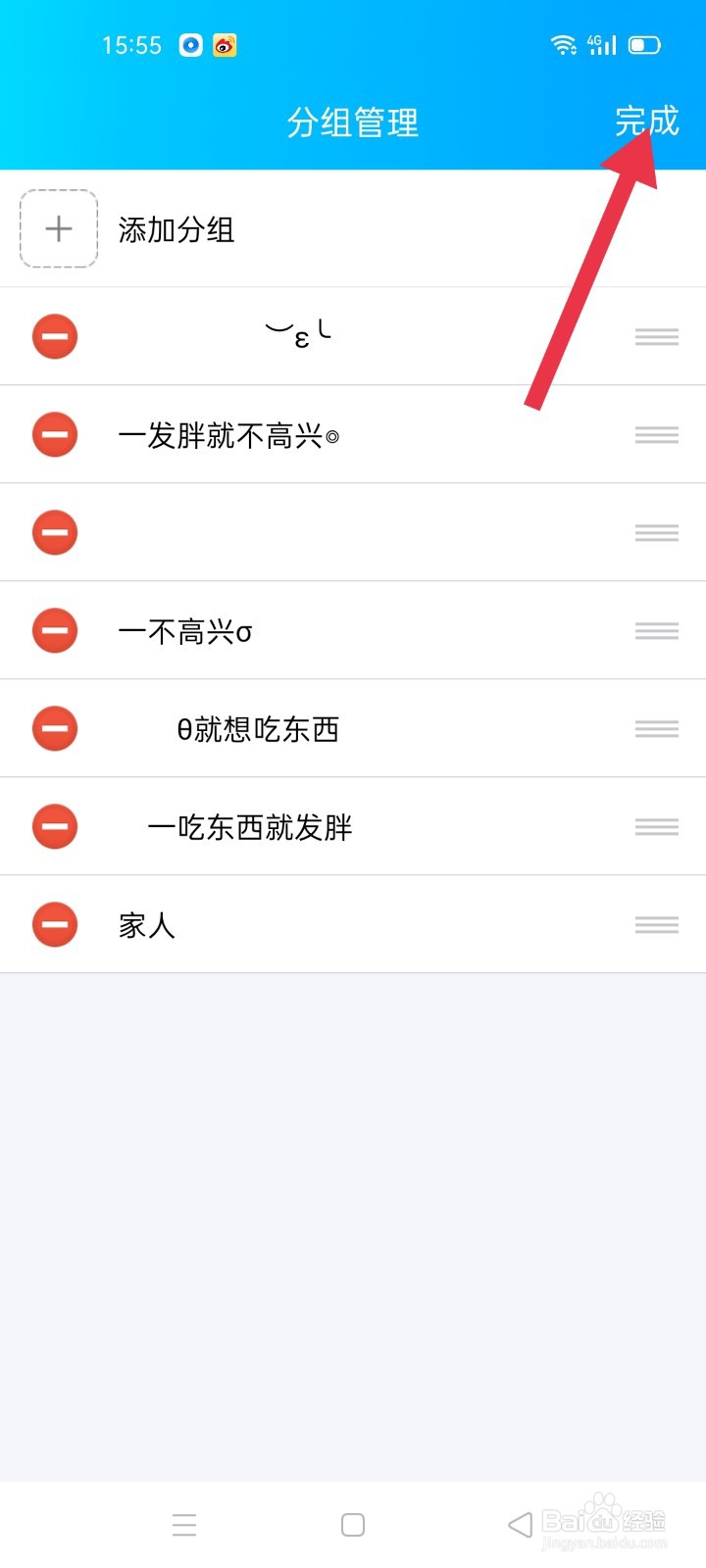The width and height of the screenshot is (706, 1568).
Task: Rename the θ就想吃东西 group
Action: pyautogui.click(x=257, y=729)
